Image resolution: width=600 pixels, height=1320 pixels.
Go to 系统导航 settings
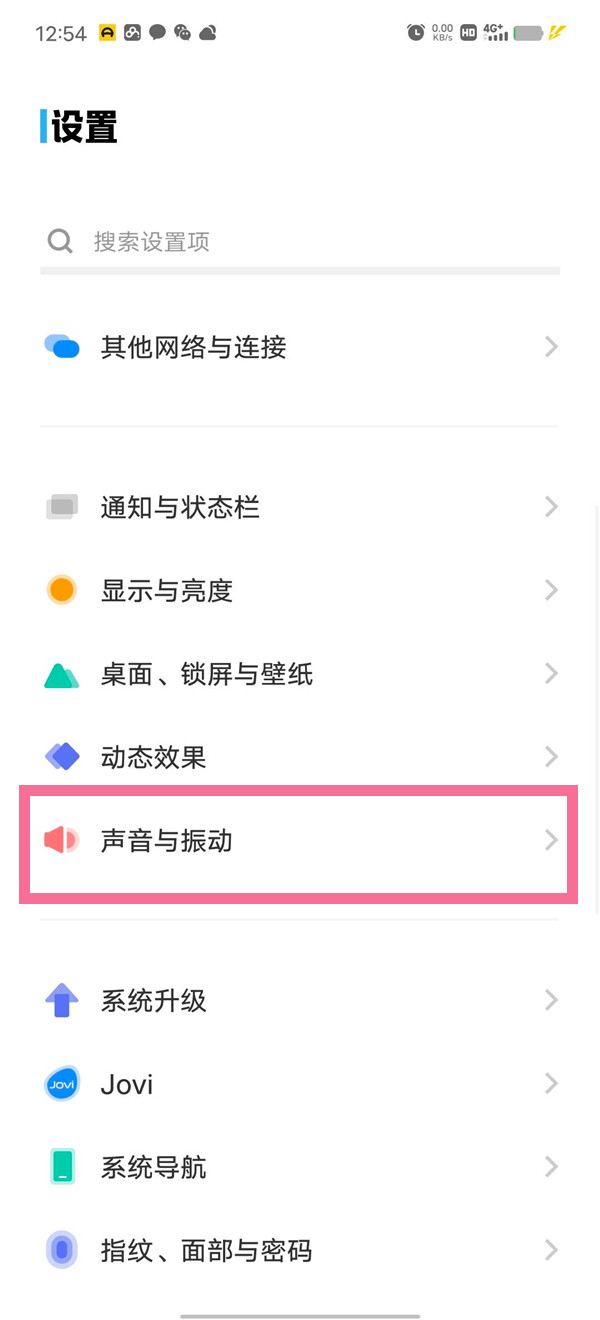[300, 1167]
